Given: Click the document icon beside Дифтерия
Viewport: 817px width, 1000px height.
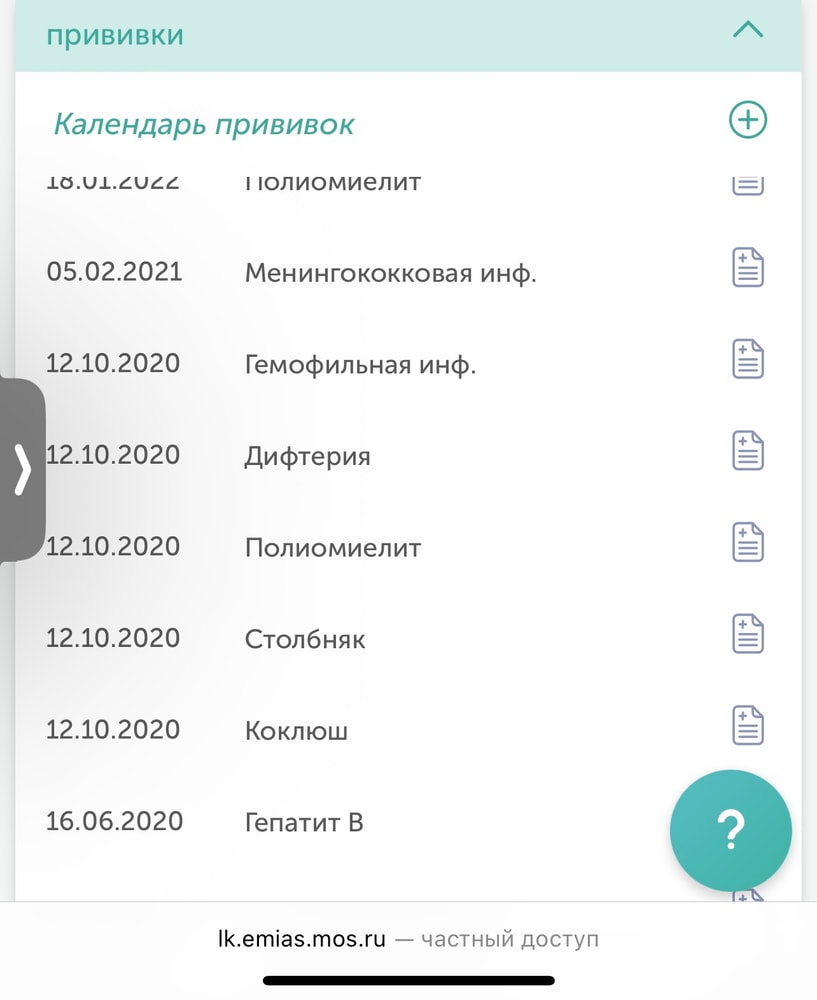Looking at the screenshot, I should [747, 450].
